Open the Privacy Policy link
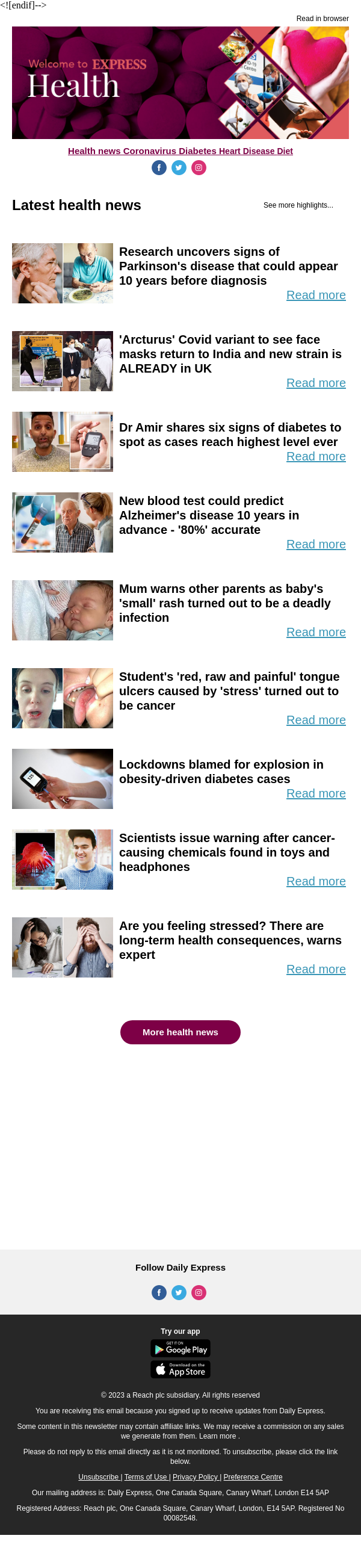This screenshot has width=361, height=1568. tap(195, 1477)
